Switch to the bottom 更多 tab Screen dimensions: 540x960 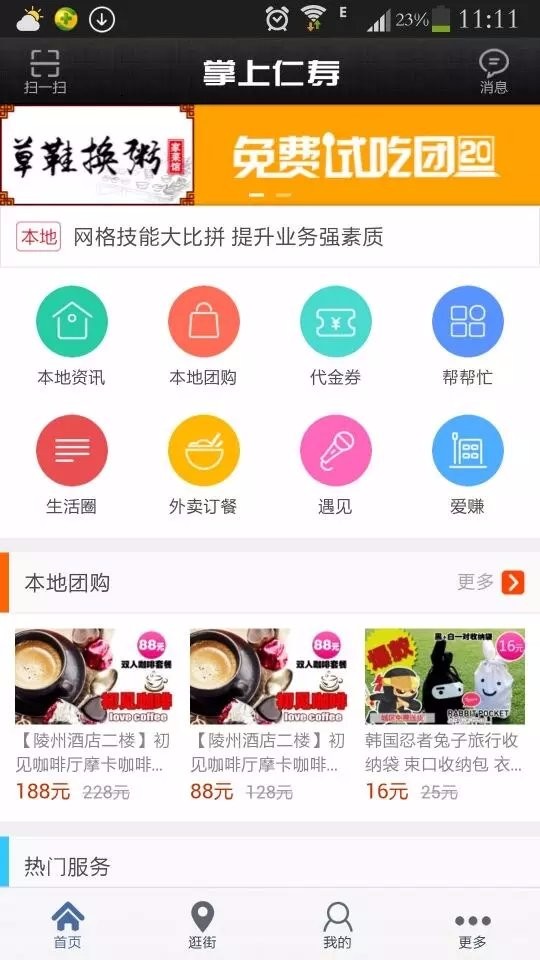click(473, 924)
